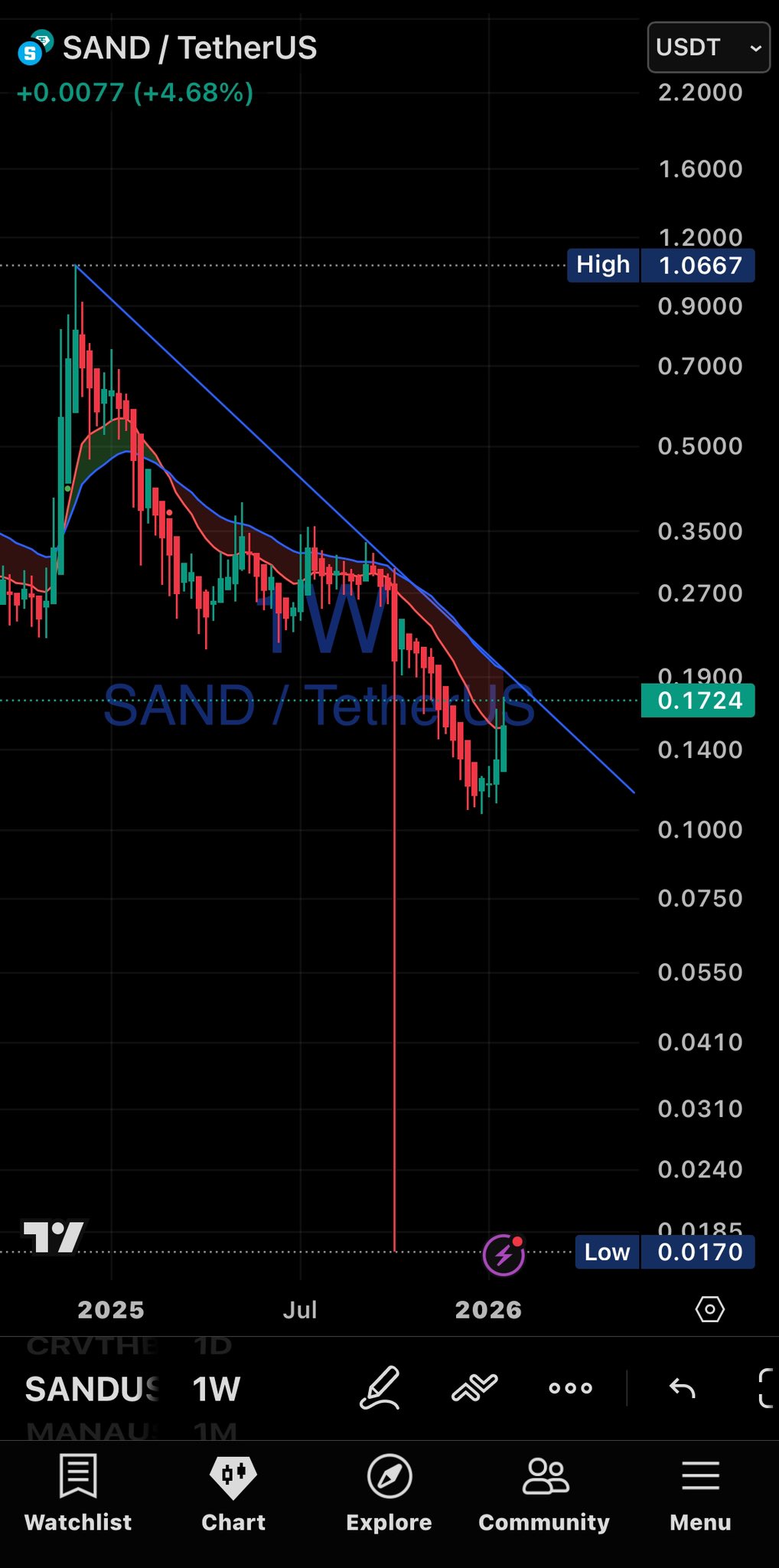This screenshot has width=779, height=1568.
Task: Open the drawing tools pencil
Action: (x=380, y=1387)
